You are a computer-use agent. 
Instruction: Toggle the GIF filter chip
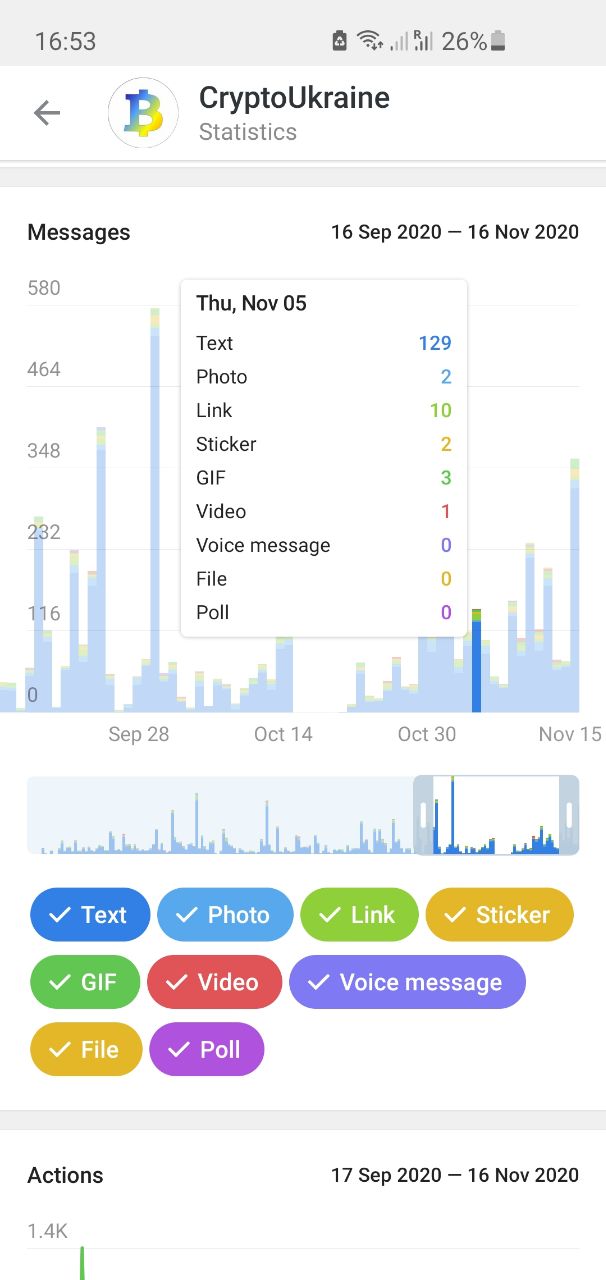tap(85, 982)
